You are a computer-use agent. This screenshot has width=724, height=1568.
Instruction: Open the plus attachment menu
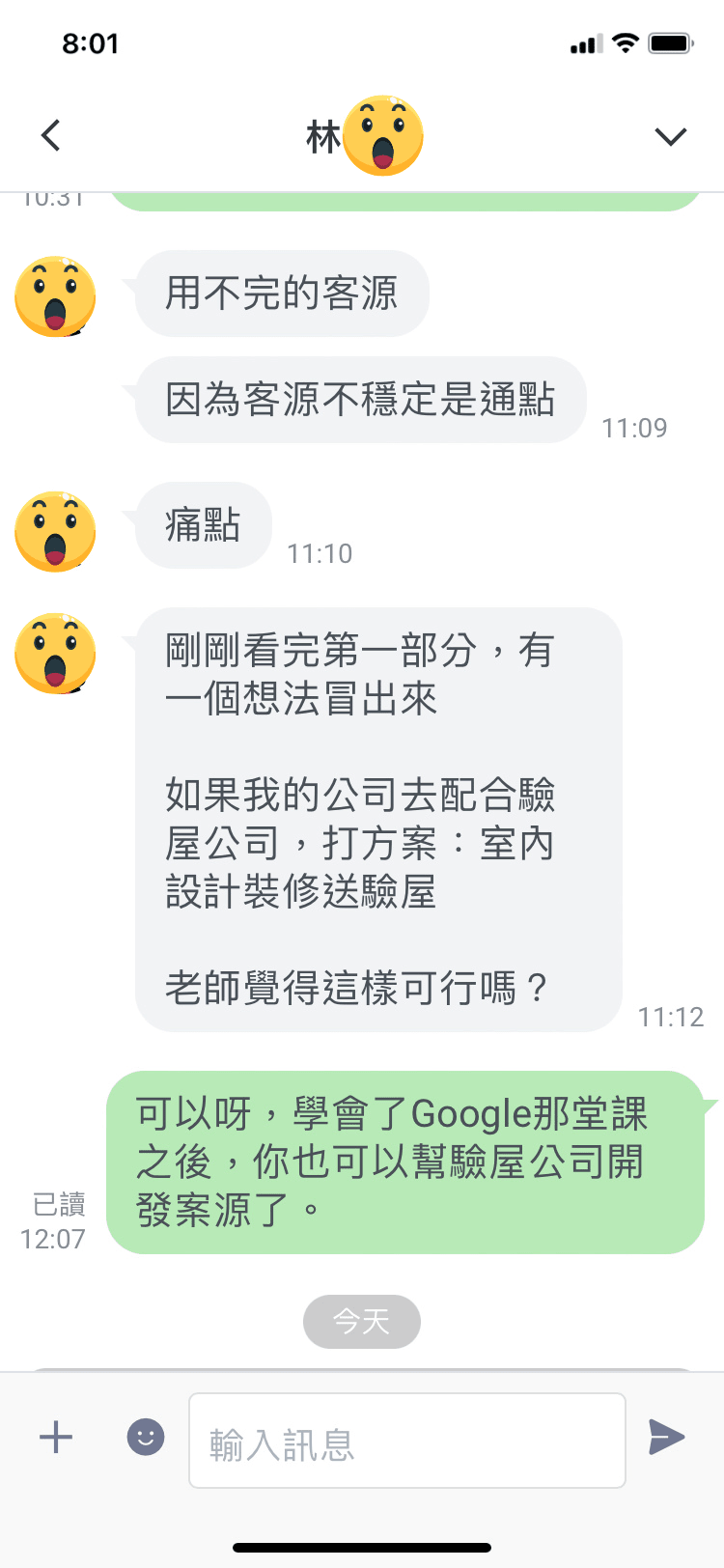56,1438
